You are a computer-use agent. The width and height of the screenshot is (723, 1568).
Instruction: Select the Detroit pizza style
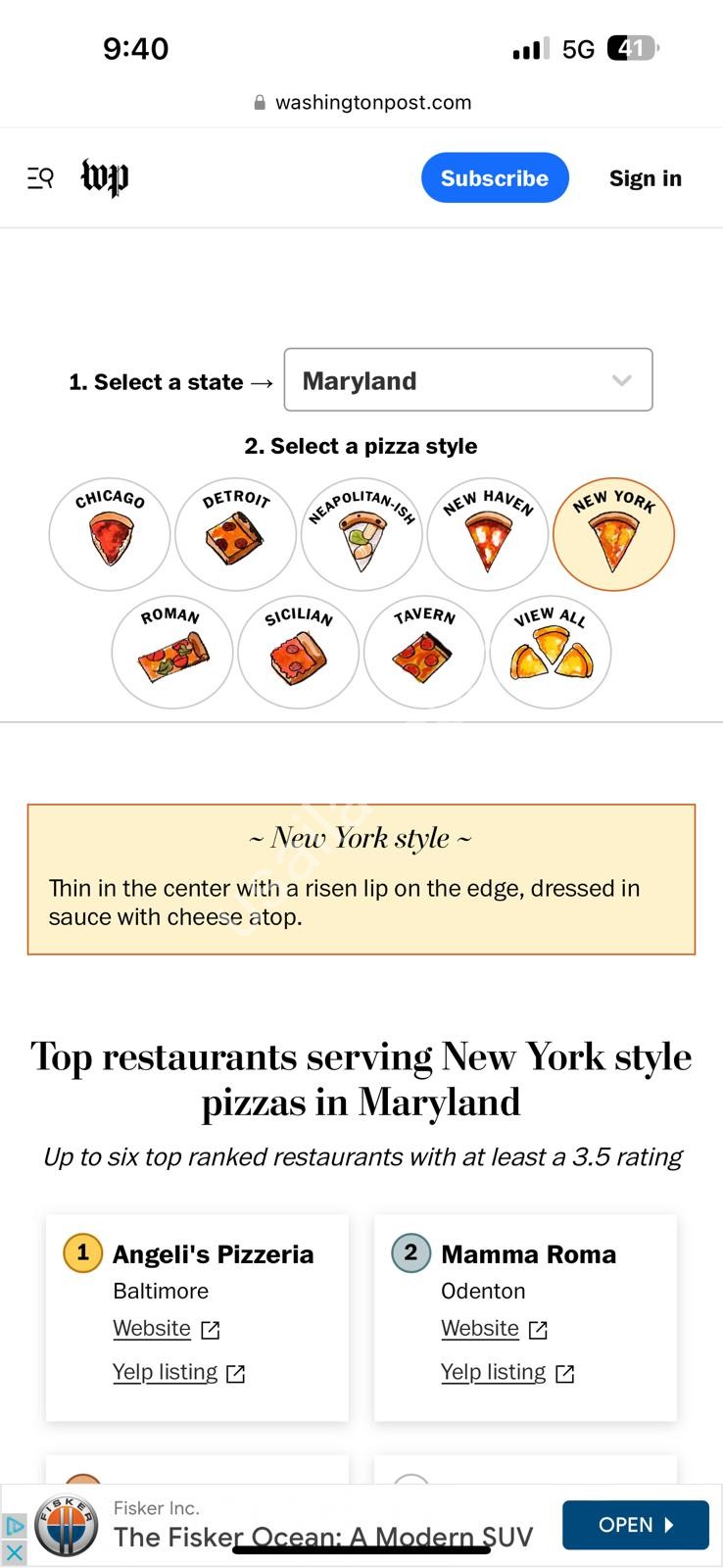235,534
